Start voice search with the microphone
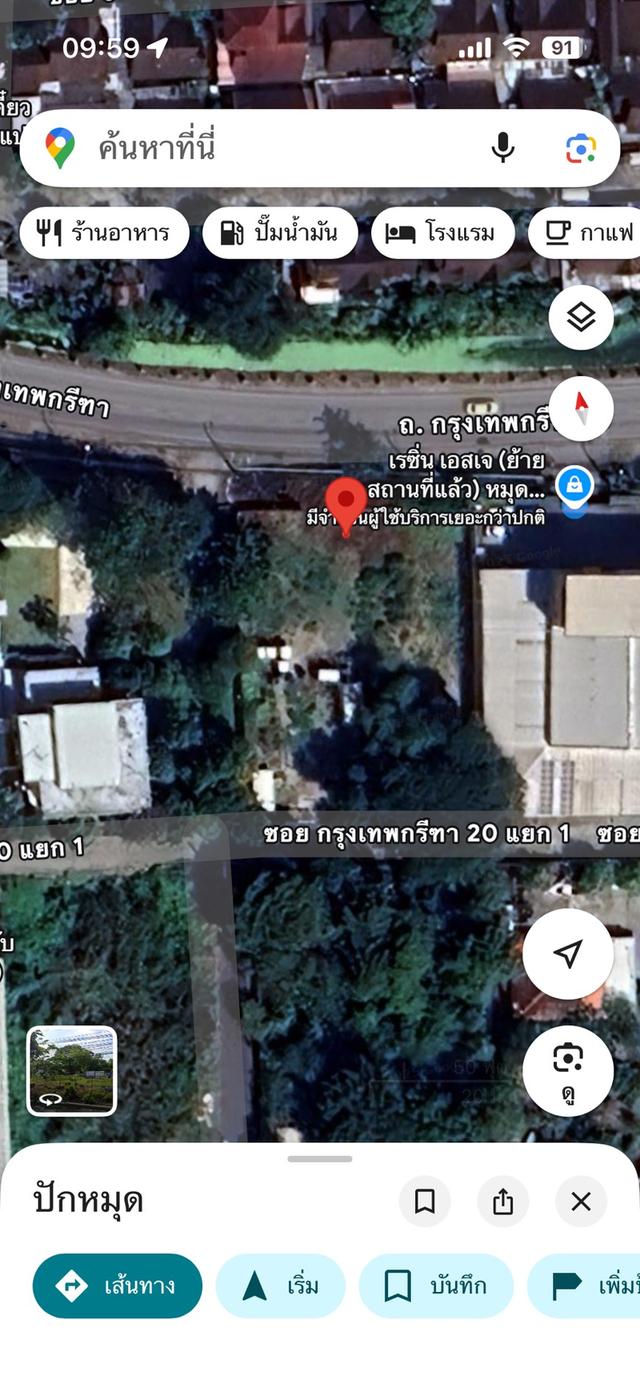640x1387 pixels. (x=503, y=149)
